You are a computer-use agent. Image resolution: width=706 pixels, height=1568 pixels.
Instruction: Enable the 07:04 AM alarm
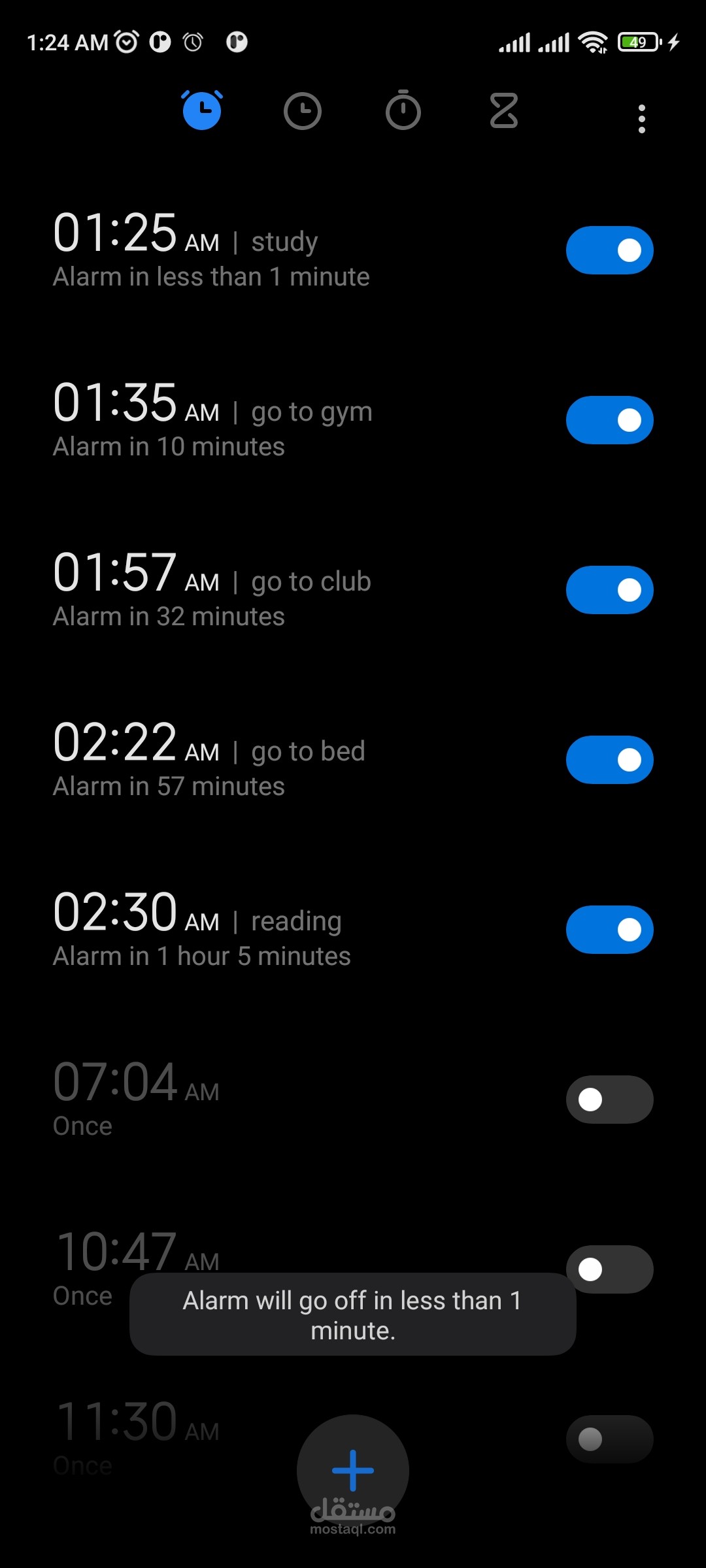click(609, 1100)
